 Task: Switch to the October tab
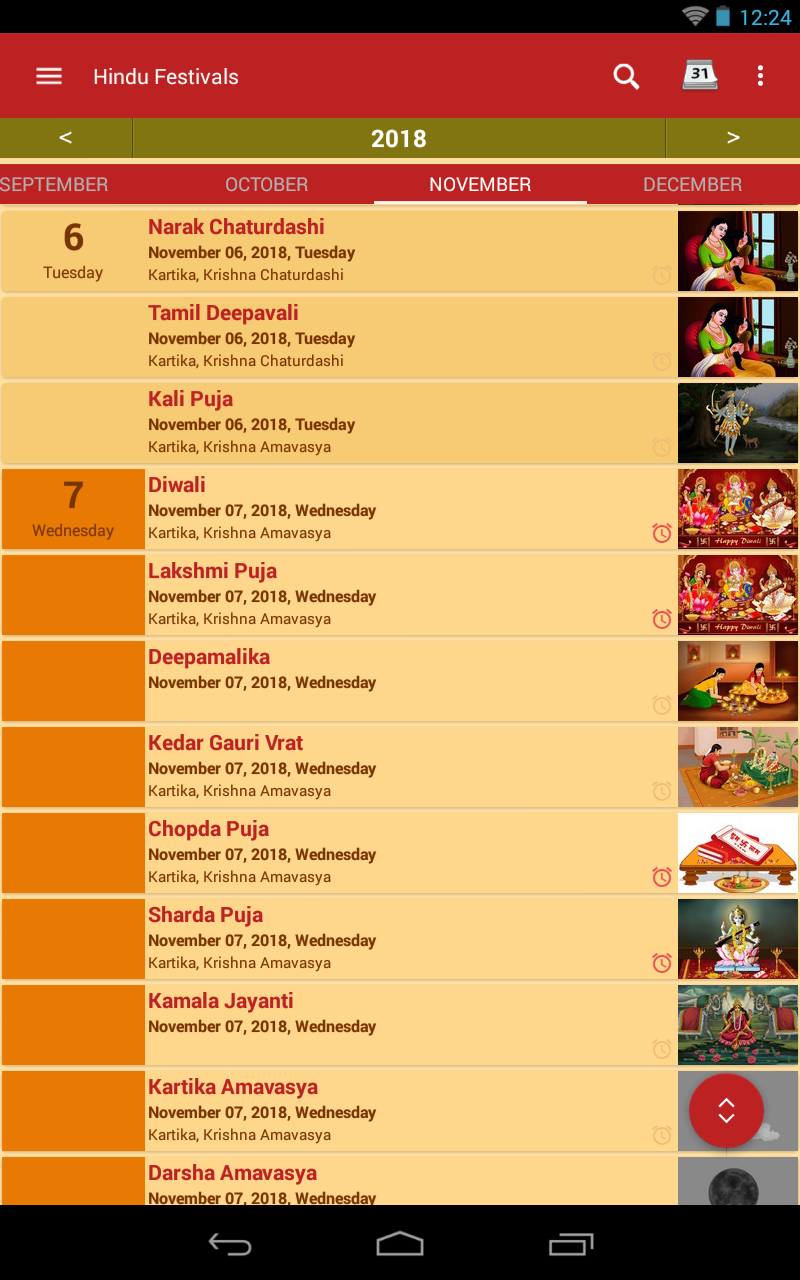[x=266, y=185]
